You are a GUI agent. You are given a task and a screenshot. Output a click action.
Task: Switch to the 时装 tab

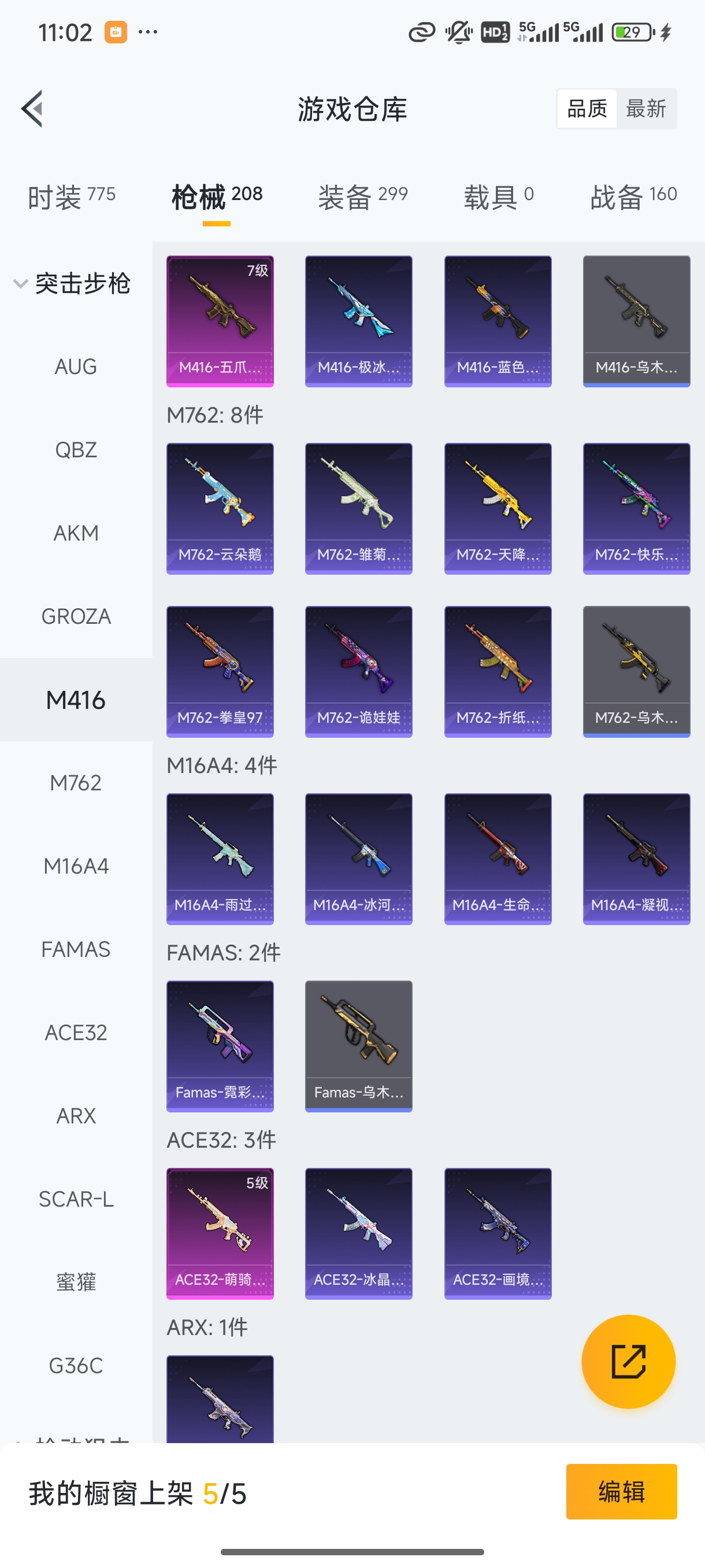(71, 197)
